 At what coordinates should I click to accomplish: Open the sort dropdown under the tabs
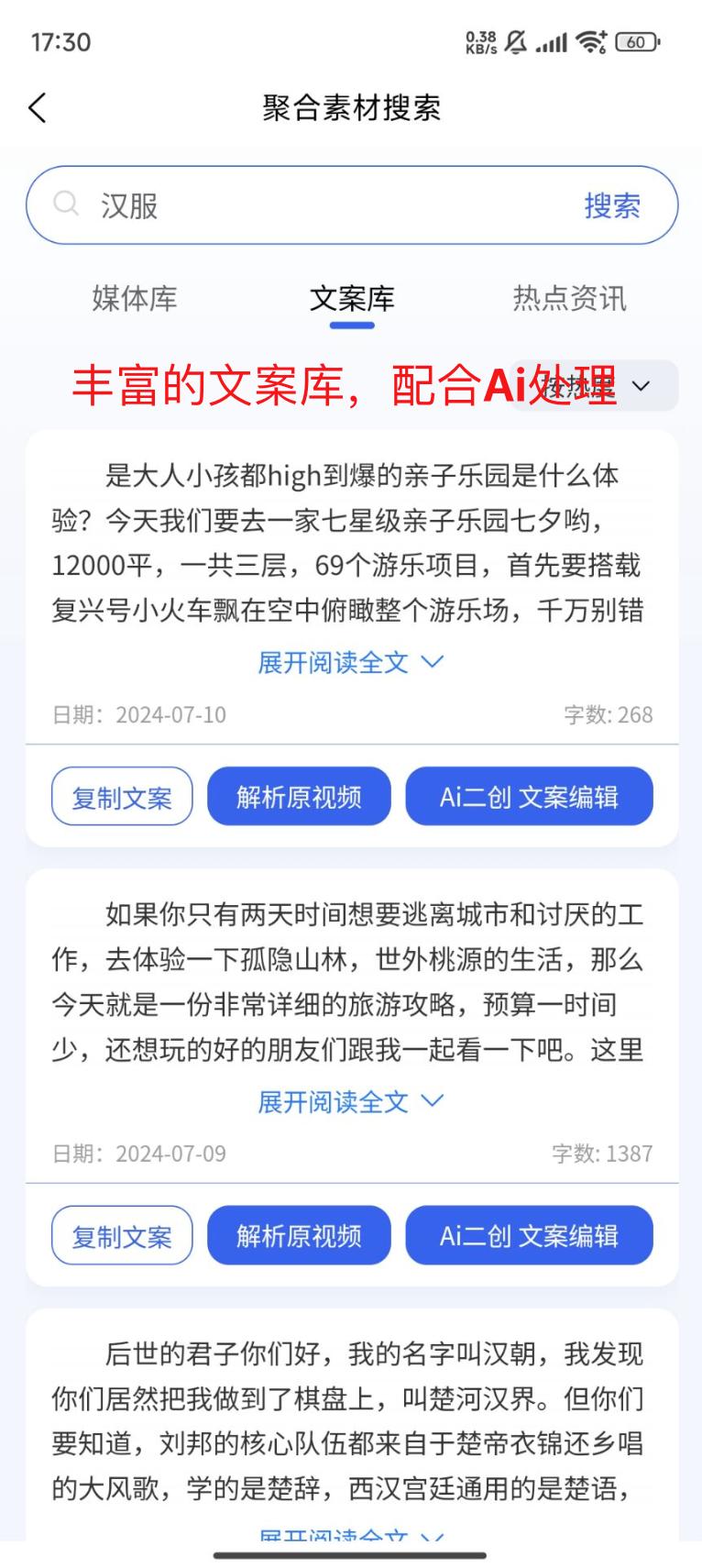(x=640, y=386)
